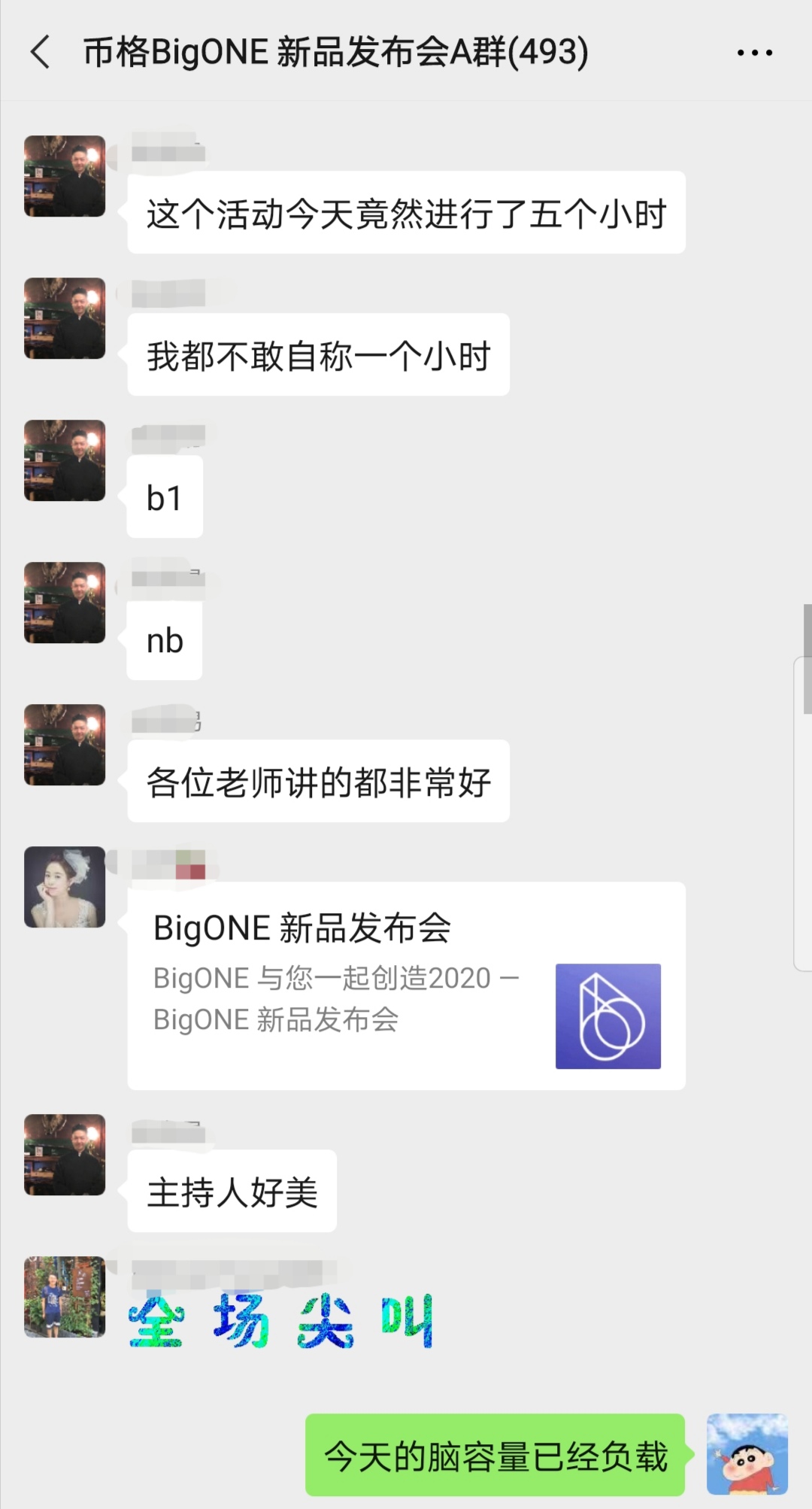Open the shared BigONE 新品发布会 link card
The height and width of the screenshot is (1509, 812).
tap(406, 985)
